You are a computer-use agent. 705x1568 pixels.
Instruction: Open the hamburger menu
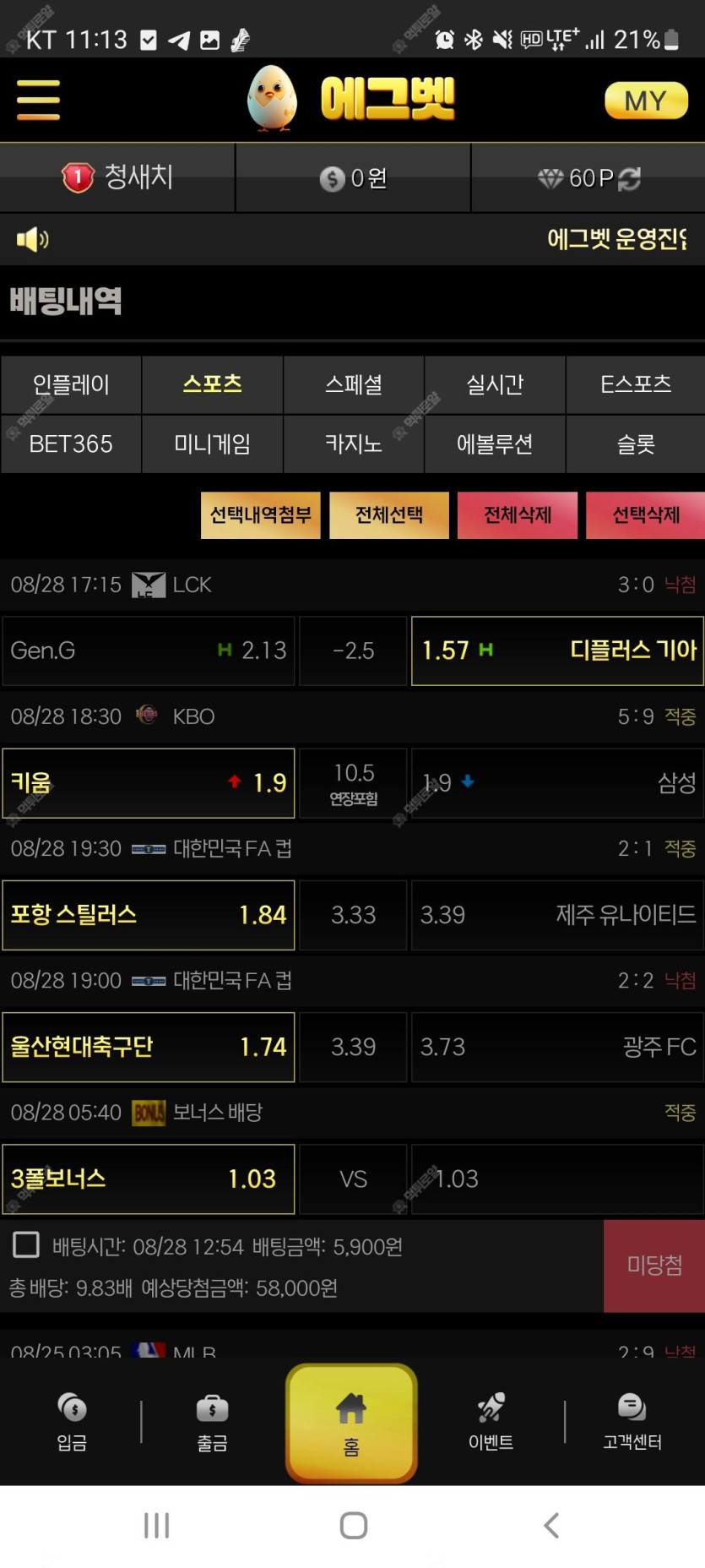(38, 100)
